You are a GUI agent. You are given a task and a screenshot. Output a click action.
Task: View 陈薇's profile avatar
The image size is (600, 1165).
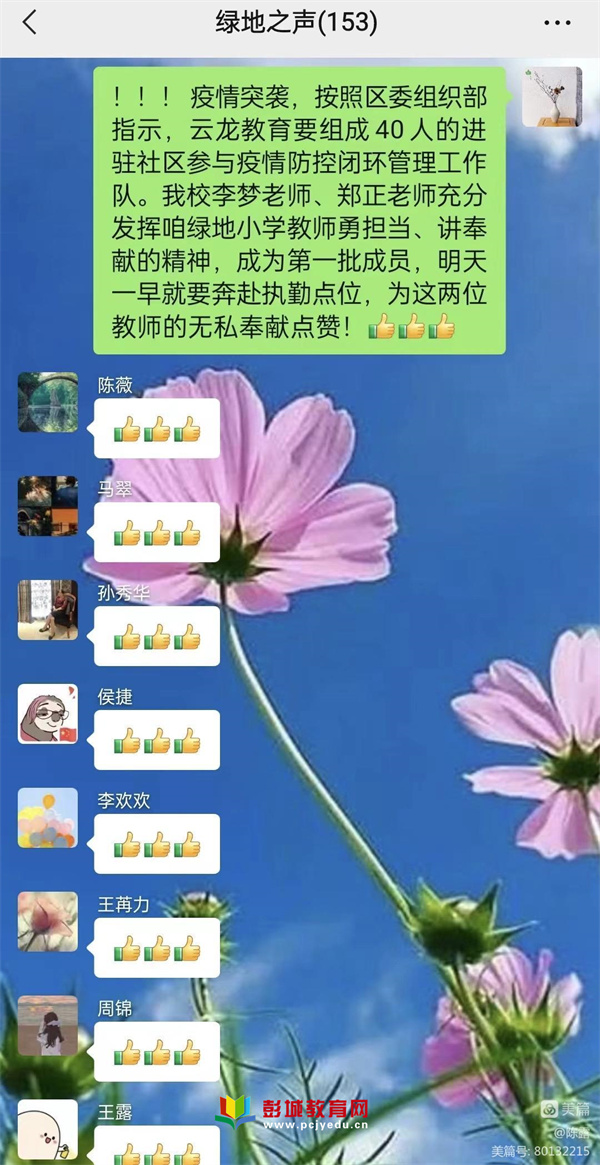47,402
